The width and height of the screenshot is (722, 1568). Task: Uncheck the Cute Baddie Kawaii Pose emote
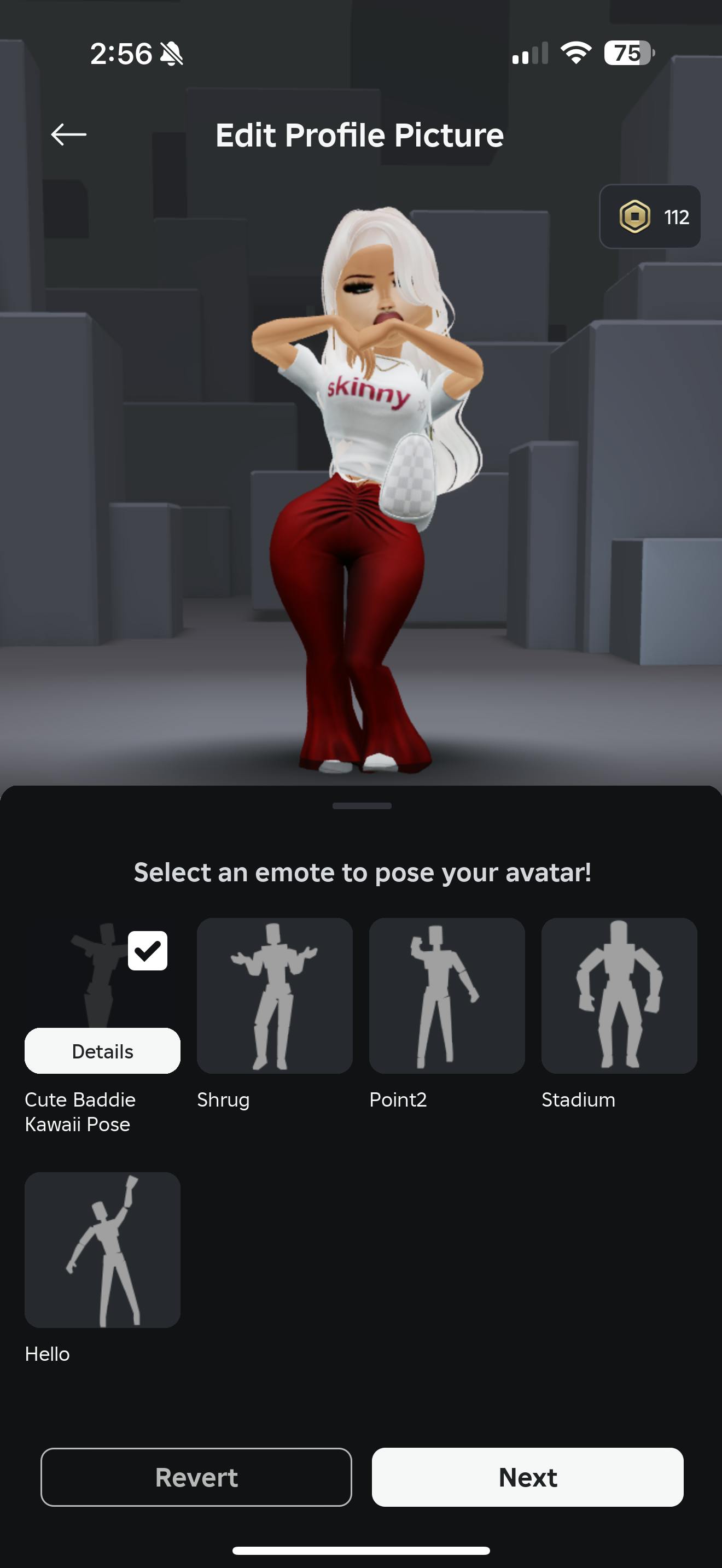point(147,951)
